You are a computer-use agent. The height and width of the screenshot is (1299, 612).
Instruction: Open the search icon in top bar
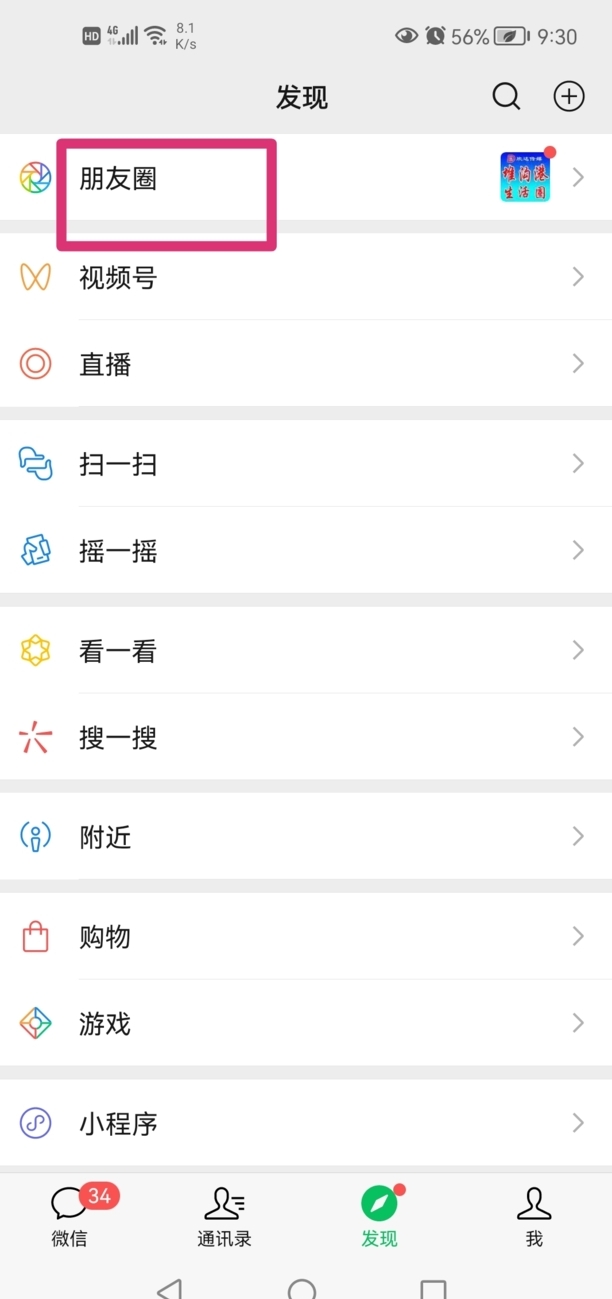(507, 96)
